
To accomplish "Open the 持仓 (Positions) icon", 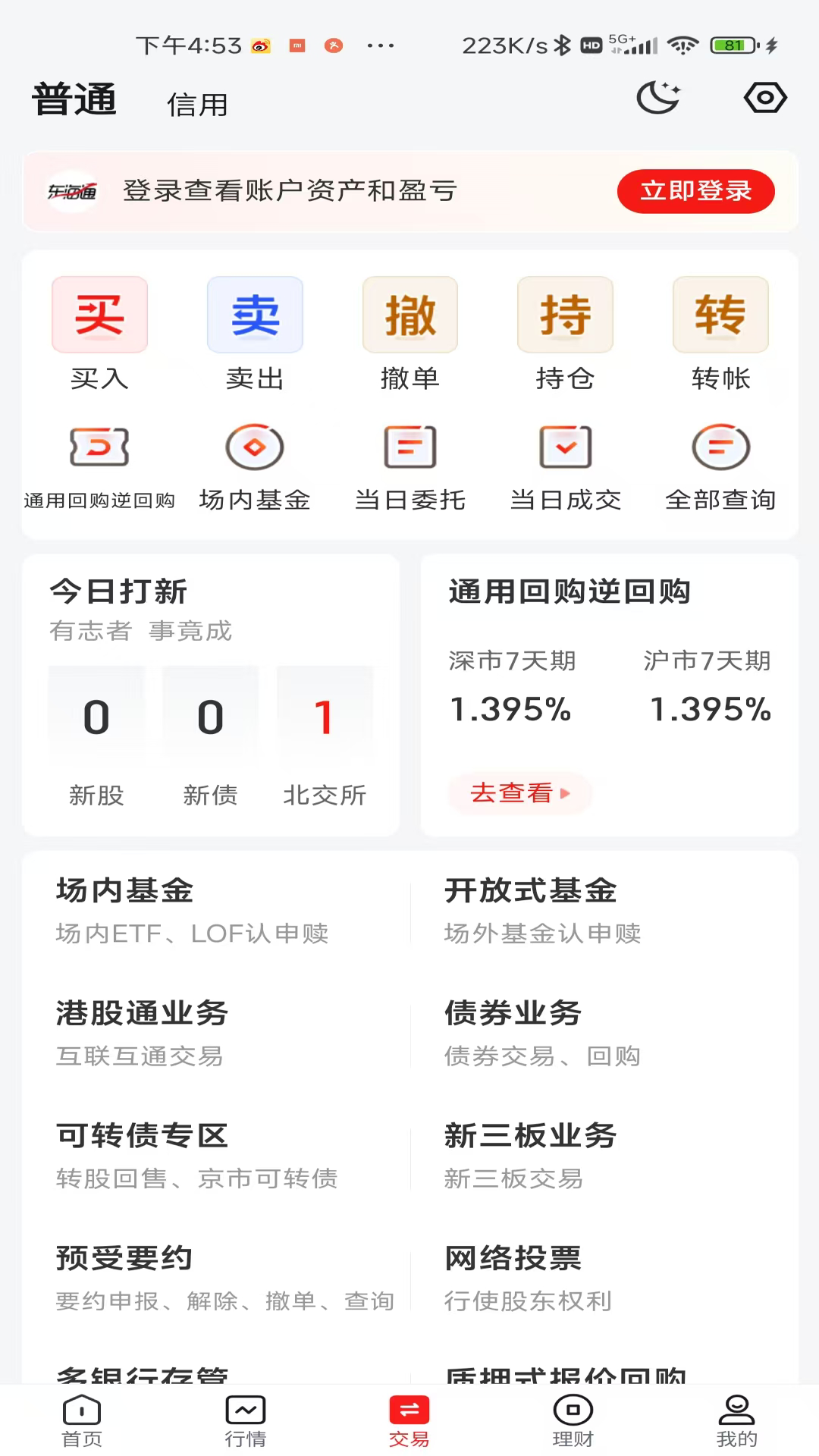I will pos(565,315).
